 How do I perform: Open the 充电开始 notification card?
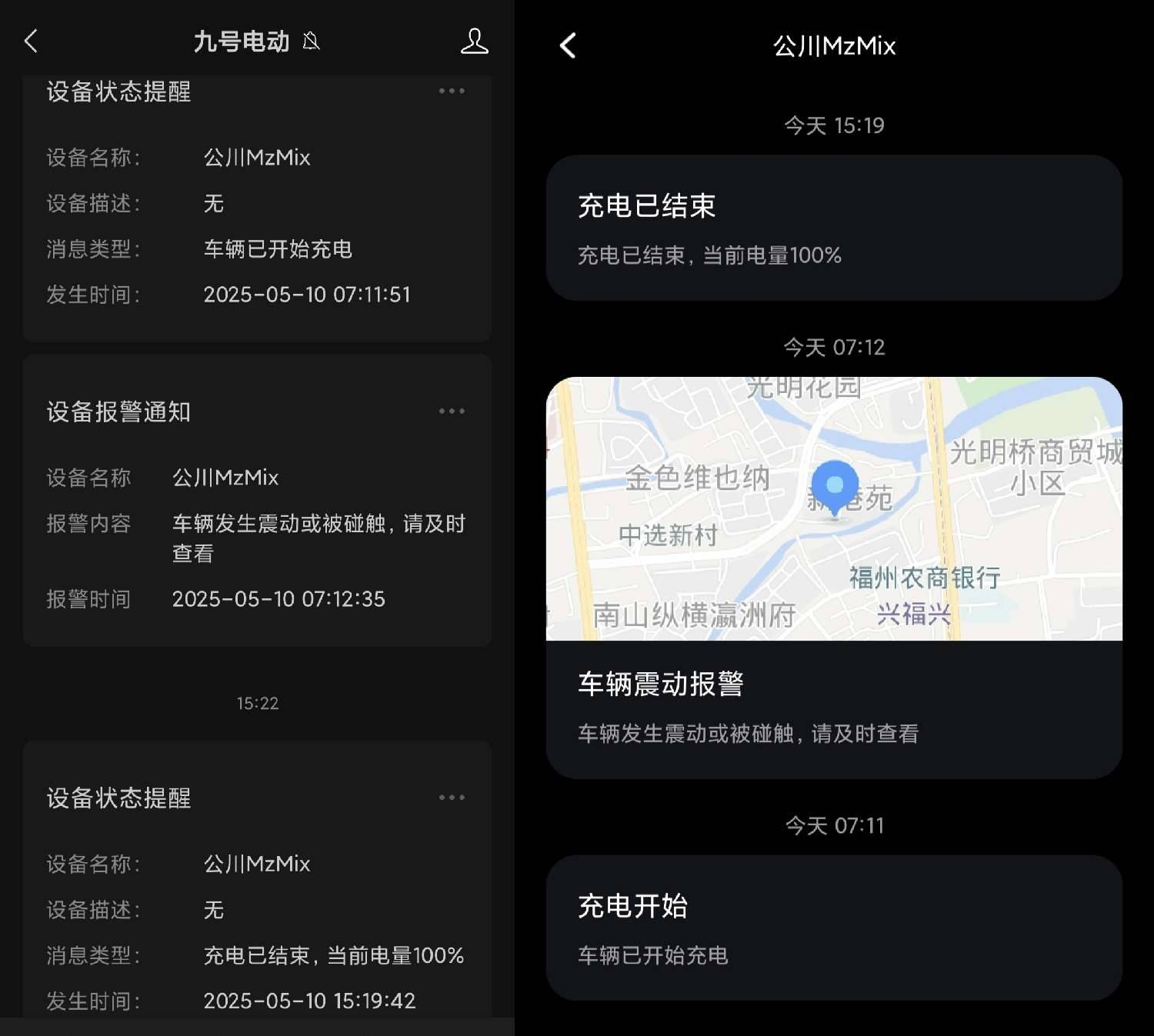[x=834, y=928]
